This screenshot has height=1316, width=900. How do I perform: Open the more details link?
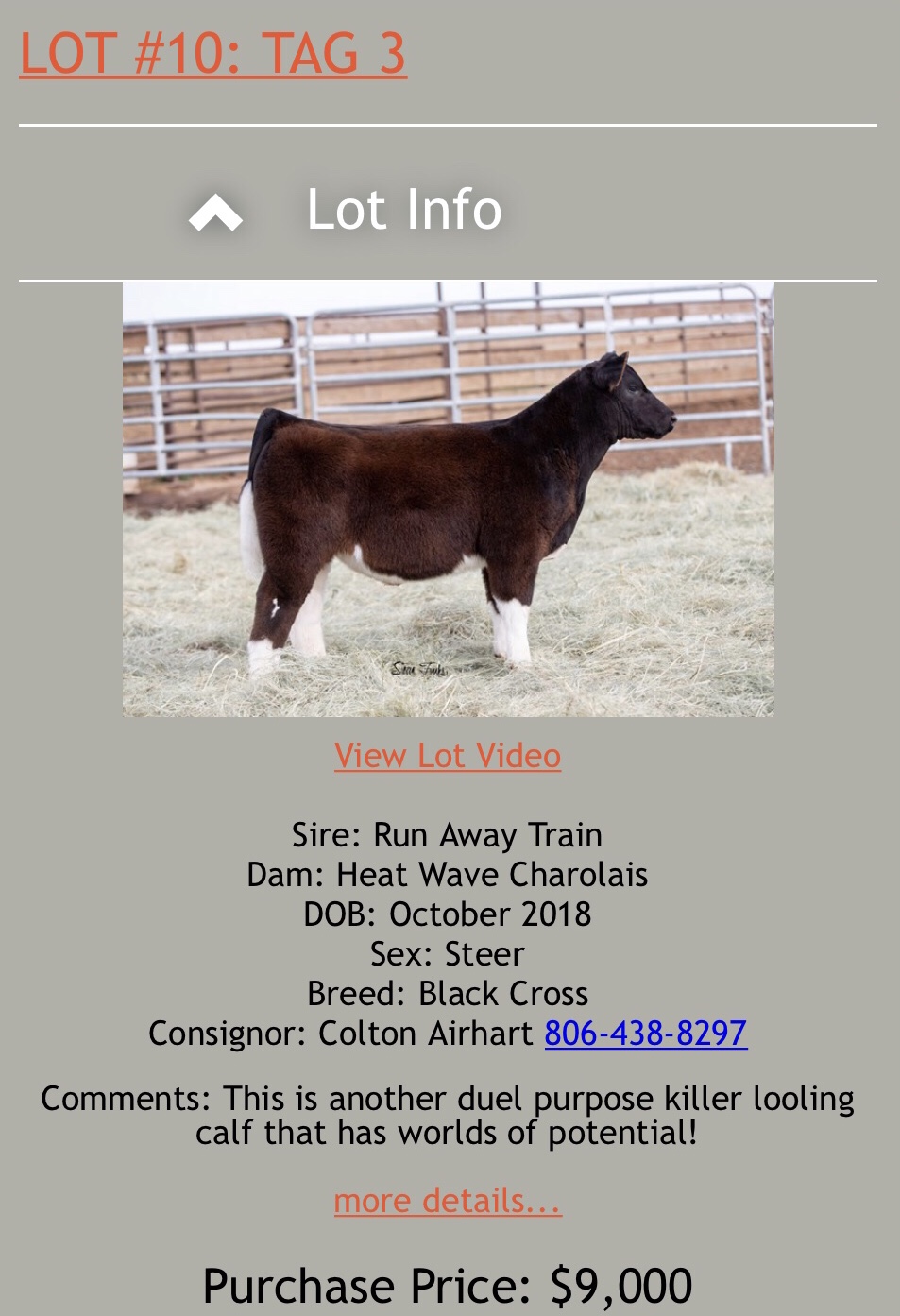448,1201
